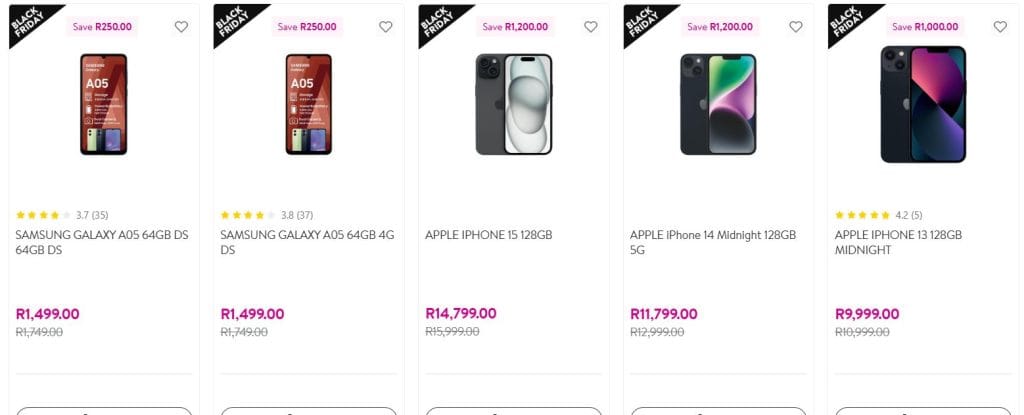Wishlist the Apple iPhone 13 128GB Midnight
Image resolution: width=1024 pixels, height=415 pixels.
pyautogui.click(x=1000, y=27)
